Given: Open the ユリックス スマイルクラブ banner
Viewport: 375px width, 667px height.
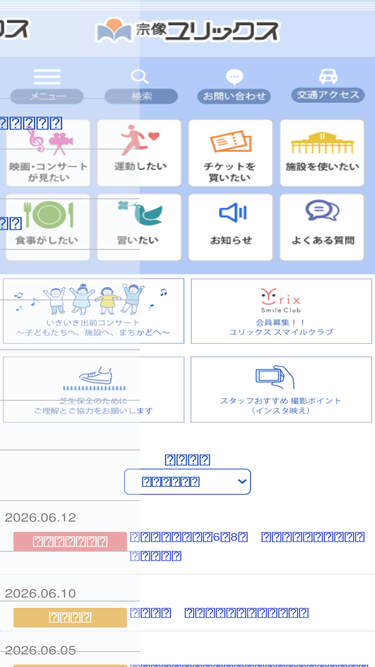Looking at the screenshot, I should pyautogui.click(x=281, y=311).
